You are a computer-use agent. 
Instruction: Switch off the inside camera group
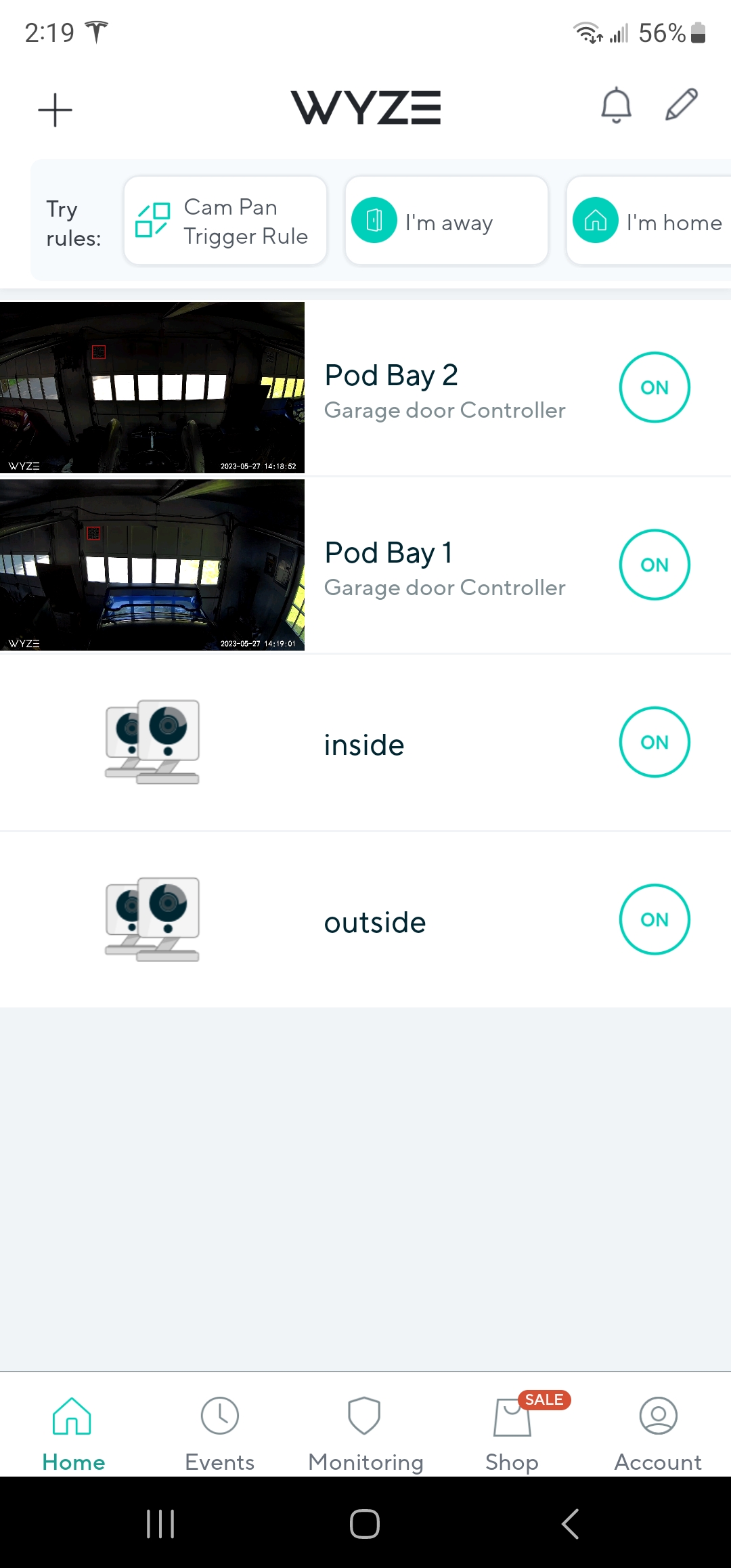[x=654, y=742]
